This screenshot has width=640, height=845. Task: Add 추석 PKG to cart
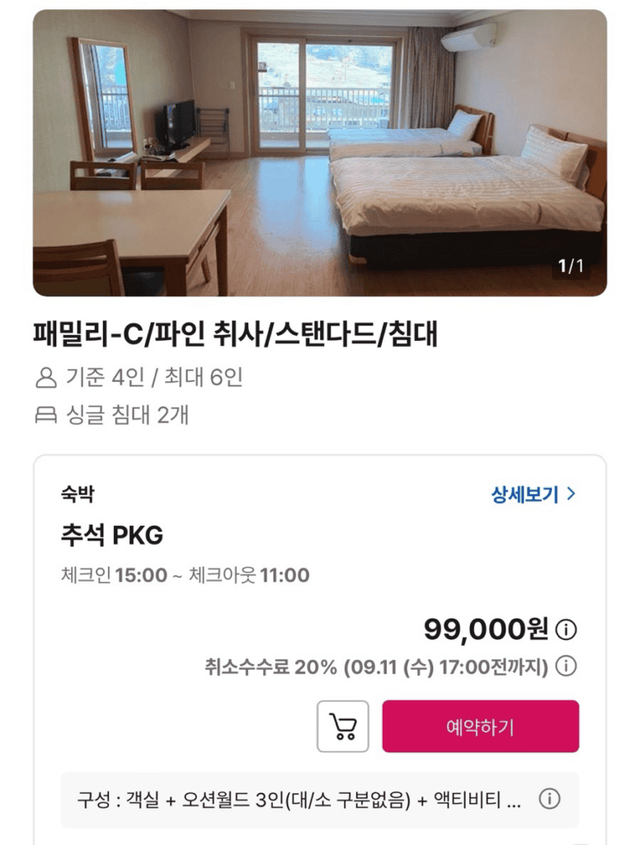[x=343, y=727]
